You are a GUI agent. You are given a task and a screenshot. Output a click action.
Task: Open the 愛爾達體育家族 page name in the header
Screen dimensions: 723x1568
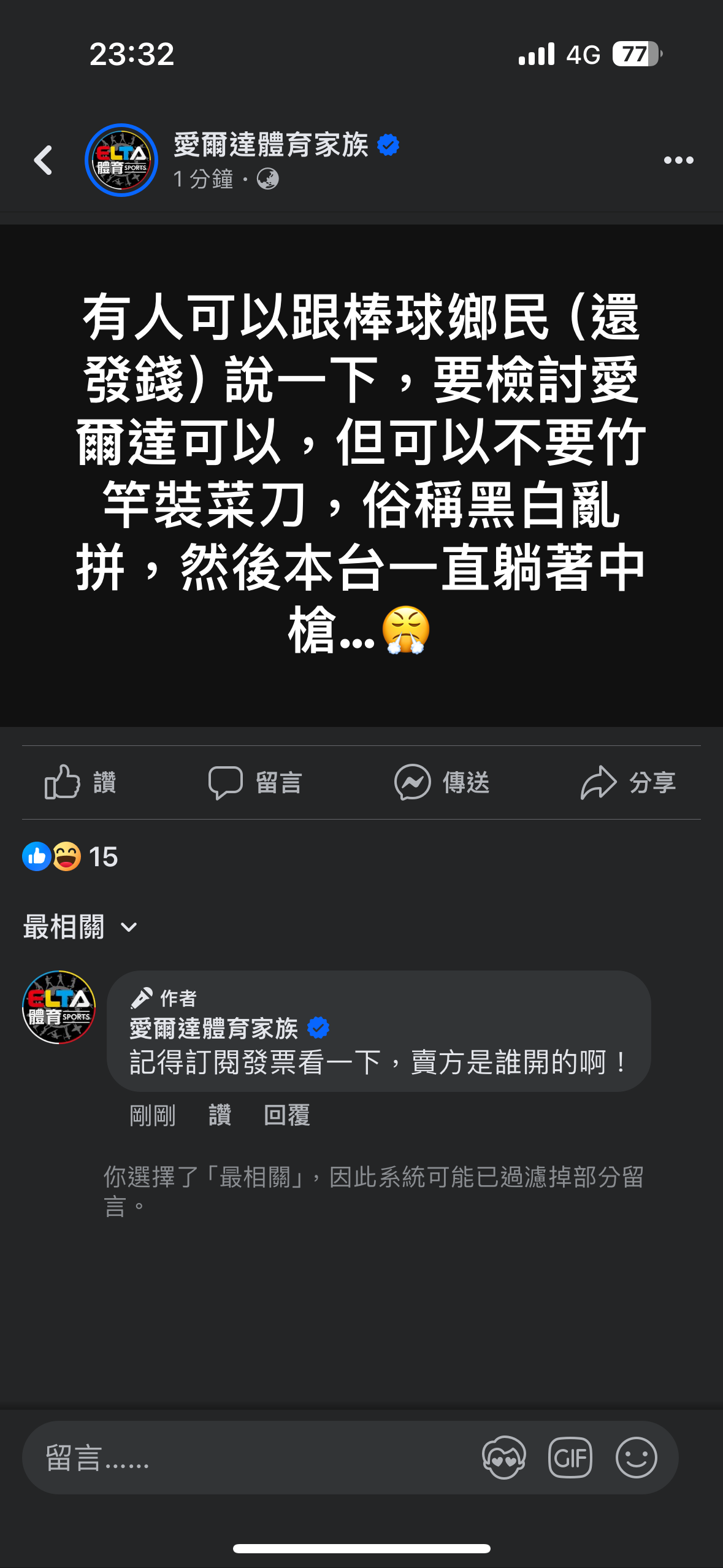[270, 145]
